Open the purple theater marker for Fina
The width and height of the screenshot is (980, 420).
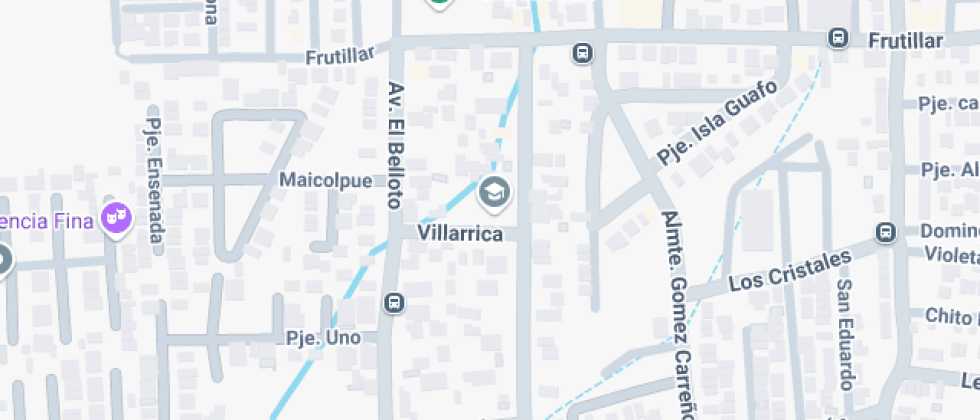point(118,217)
